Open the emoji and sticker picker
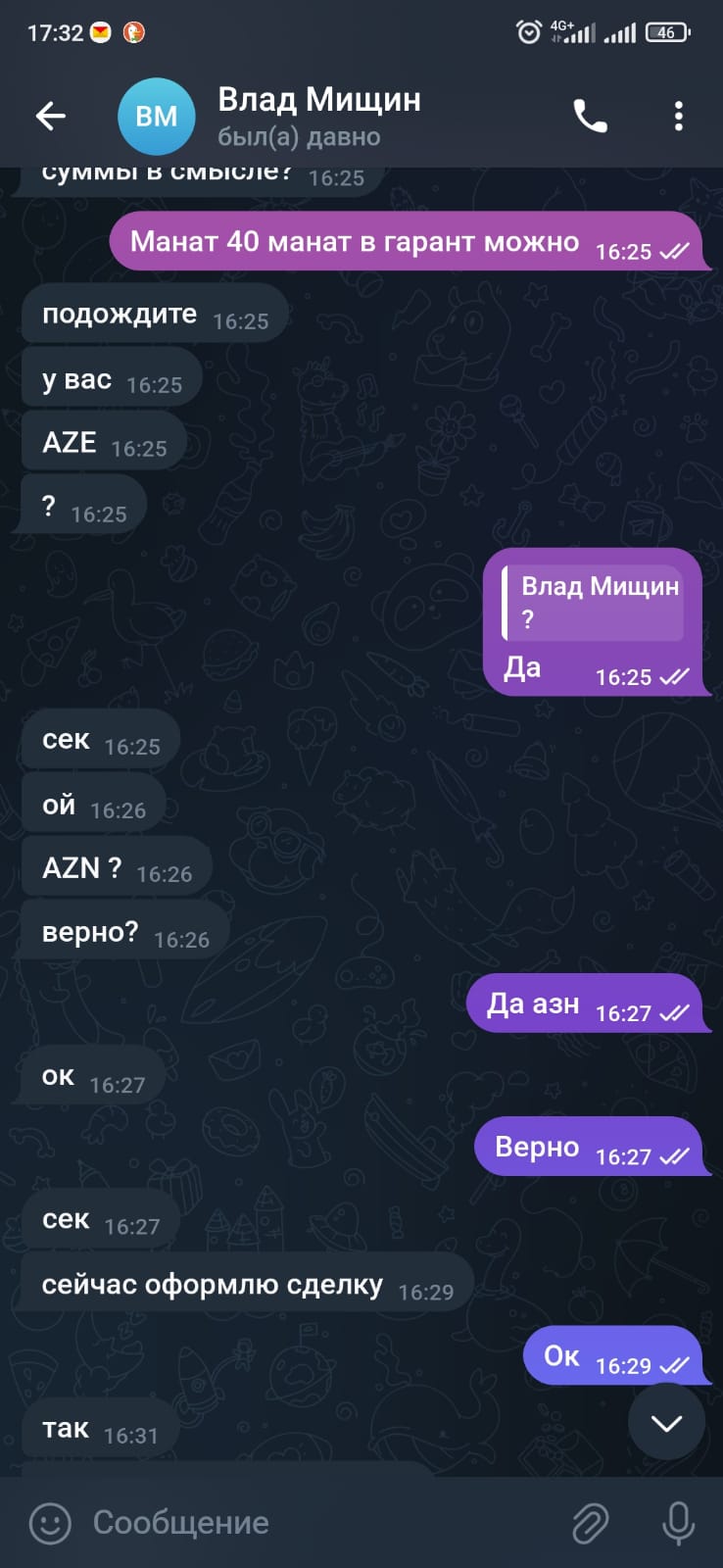 pyautogui.click(x=50, y=1523)
